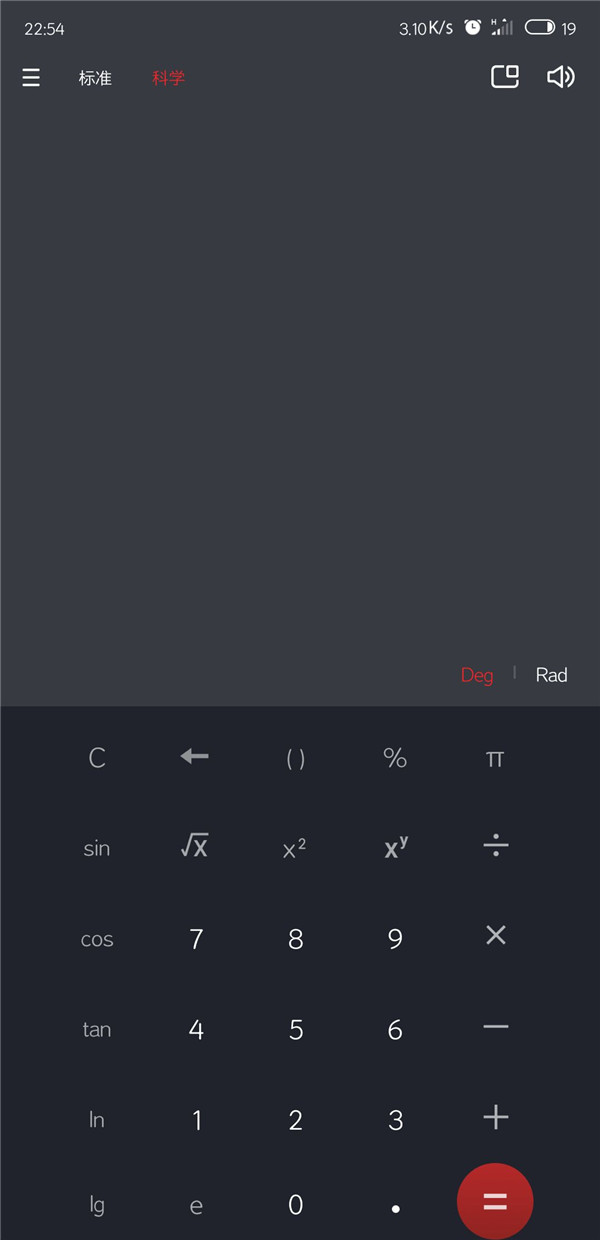Choose the divide operator
This screenshot has height=1240, width=600.
tap(495, 847)
